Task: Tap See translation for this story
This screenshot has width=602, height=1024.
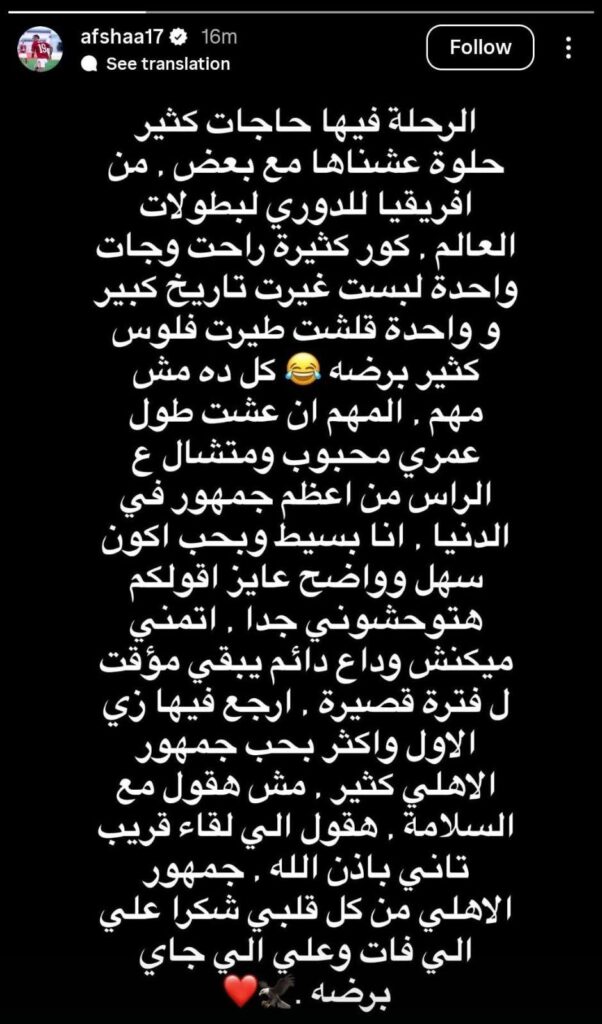Action: pos(167,64)
